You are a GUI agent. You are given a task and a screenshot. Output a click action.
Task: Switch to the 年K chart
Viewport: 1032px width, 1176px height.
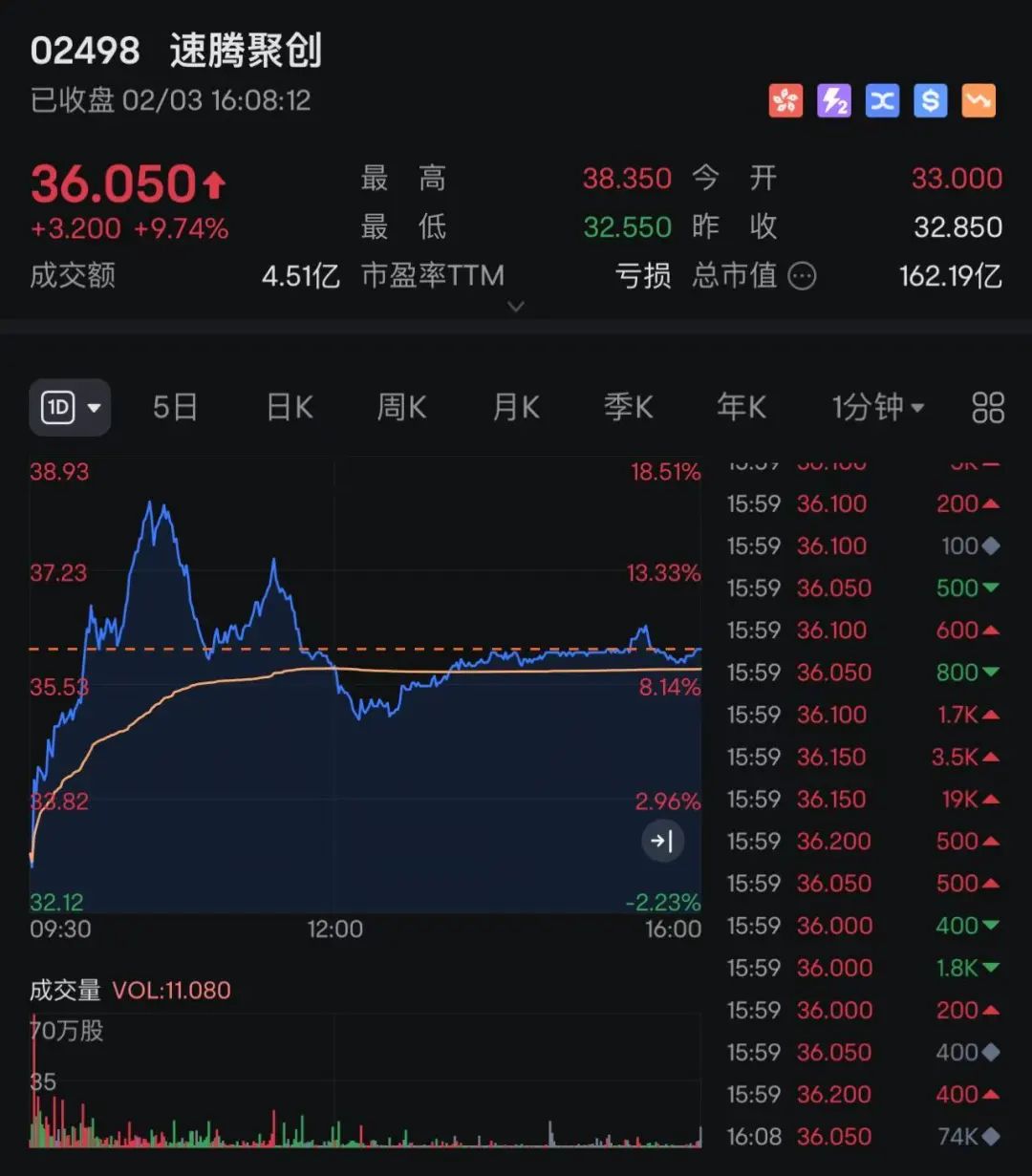[742, 408]
